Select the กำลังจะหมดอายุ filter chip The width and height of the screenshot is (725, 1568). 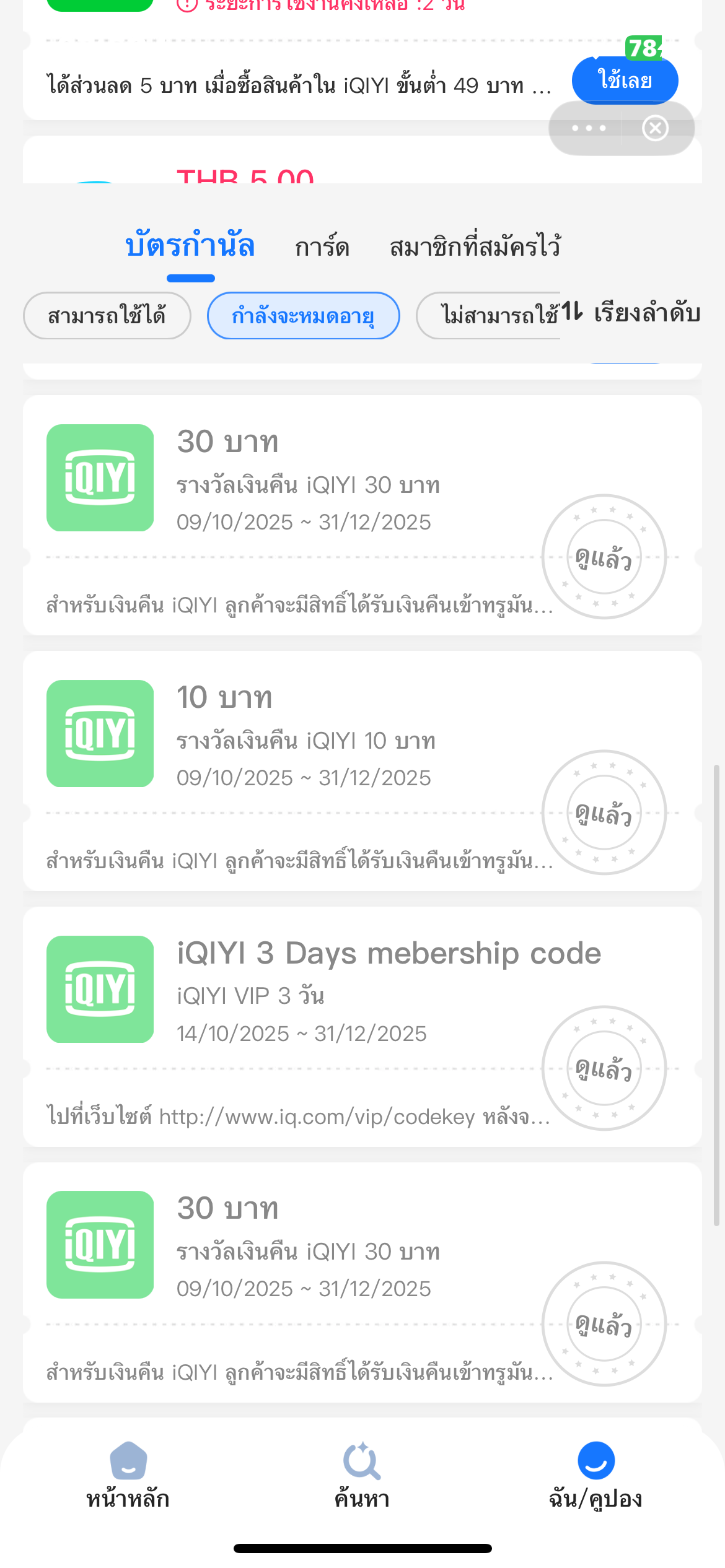[303, 316]
